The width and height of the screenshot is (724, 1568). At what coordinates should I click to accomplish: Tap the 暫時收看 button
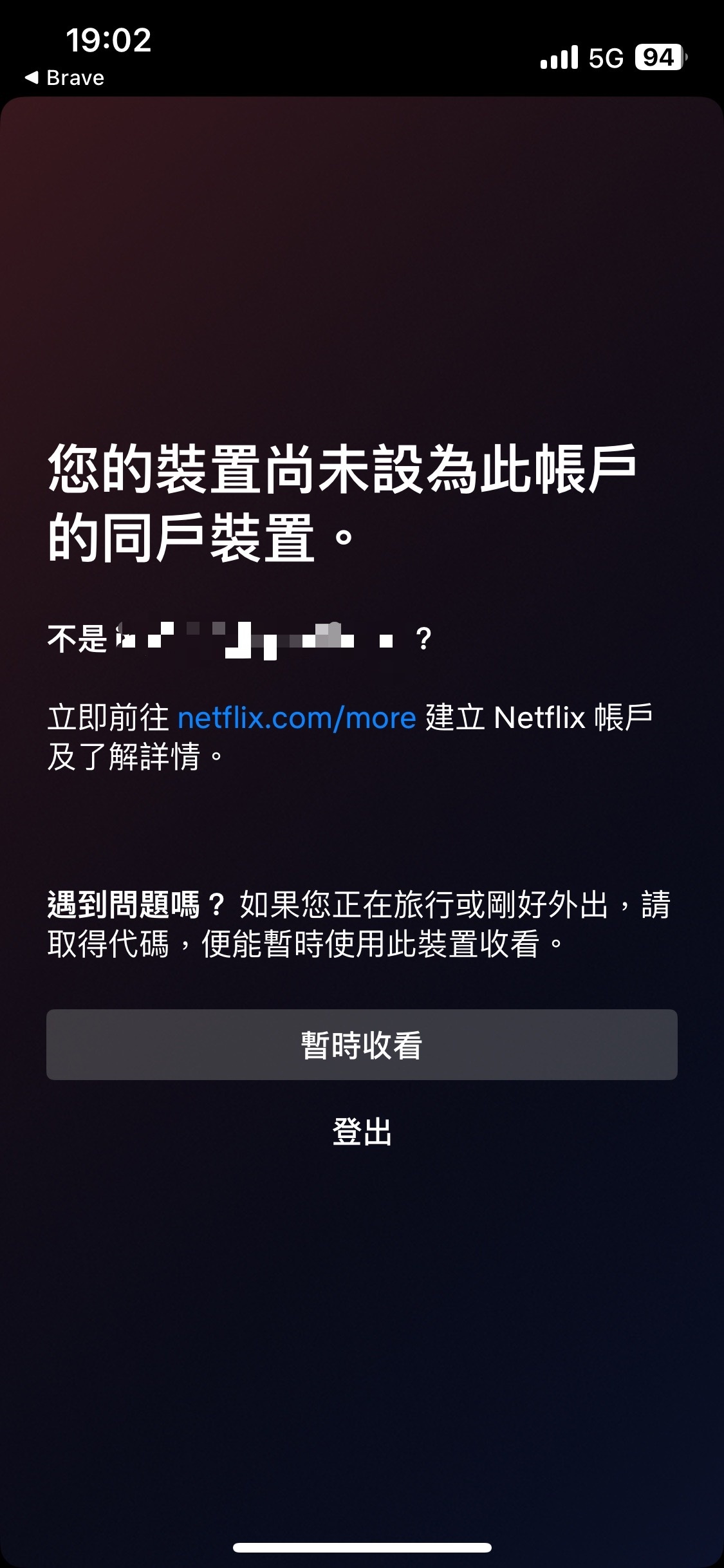click(x=362, y=1044)
